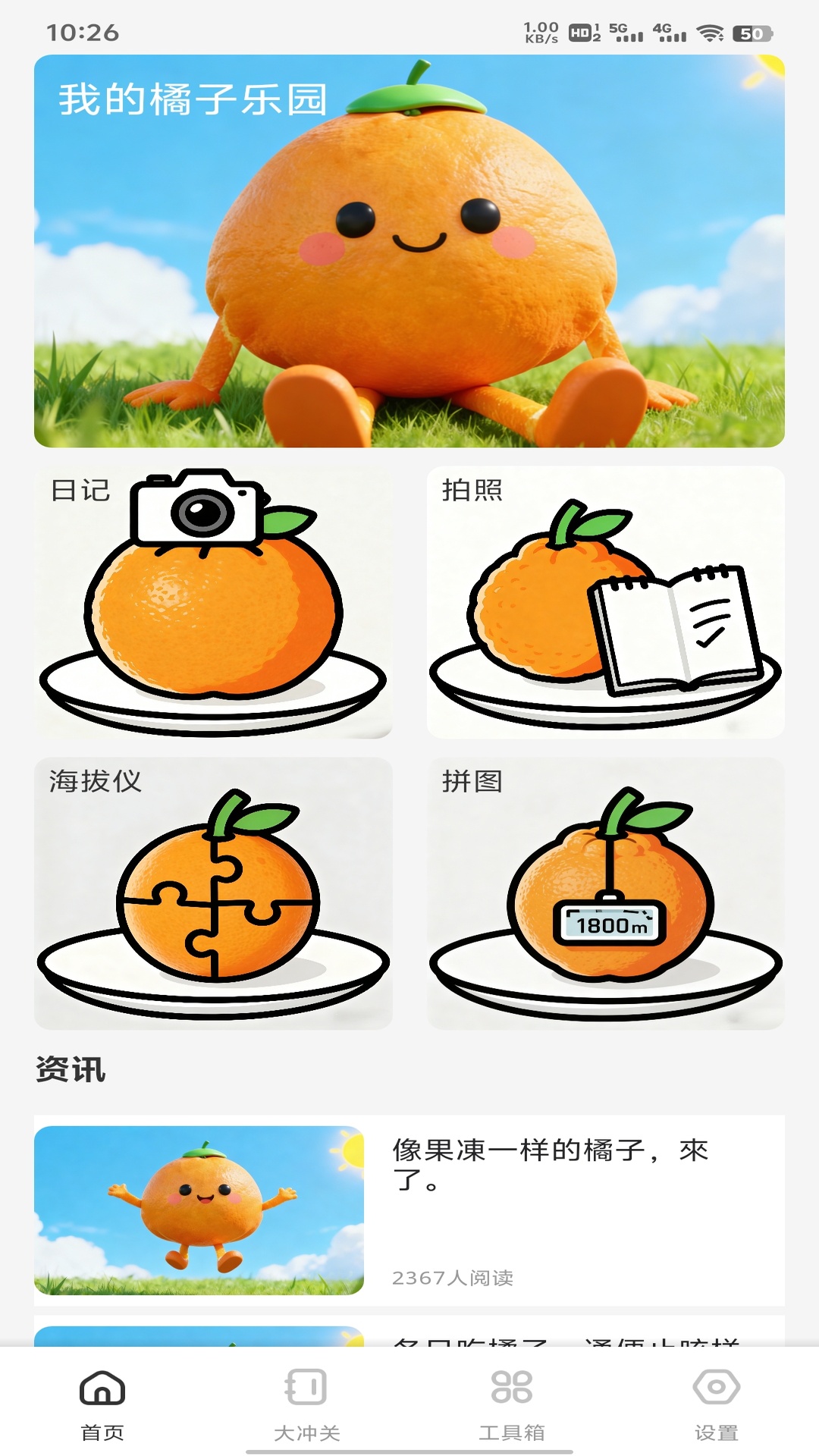Tap the 我的橘子乐园 banner image
Viewport: 819px width, 1456px height.
409,251
